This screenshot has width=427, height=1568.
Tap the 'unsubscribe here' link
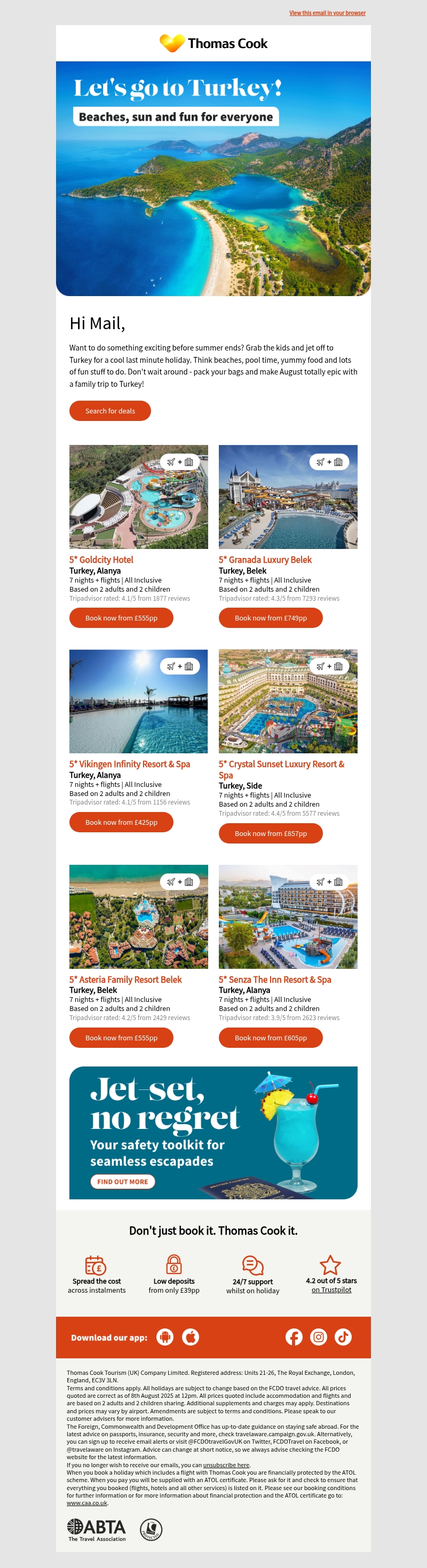click(x=226, y=1465)
